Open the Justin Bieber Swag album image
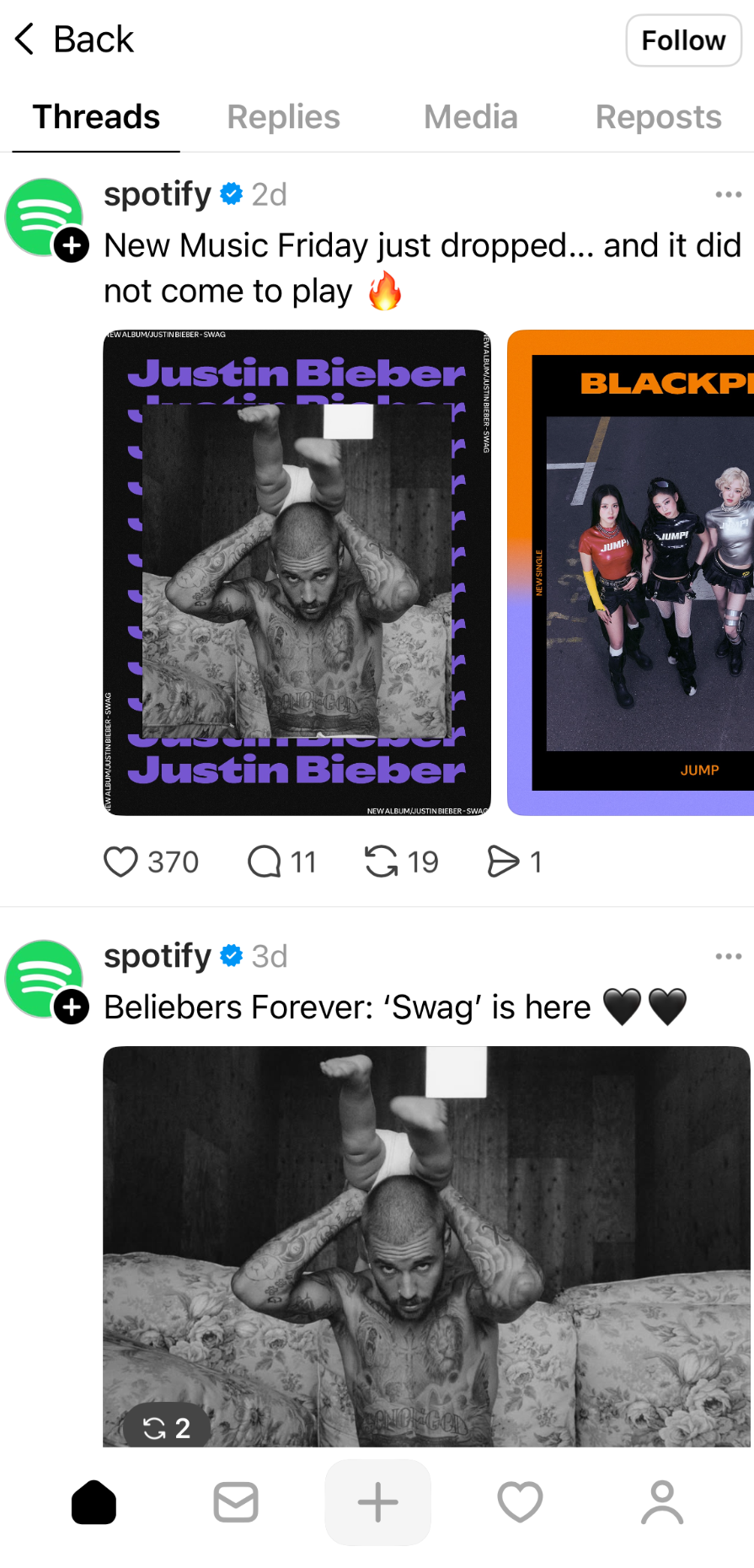This screenshot has width=754, height=1568. tap(297, 572)
